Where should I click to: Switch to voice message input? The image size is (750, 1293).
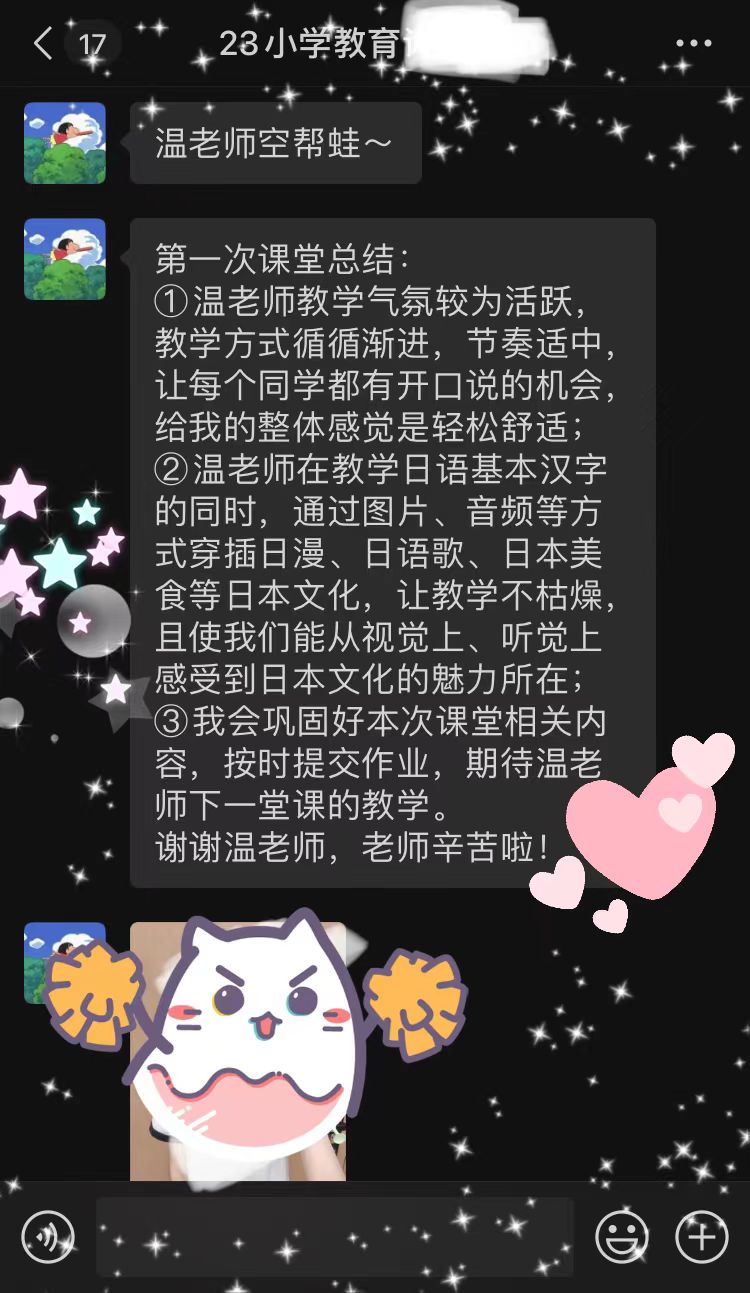coord(47,1237)
